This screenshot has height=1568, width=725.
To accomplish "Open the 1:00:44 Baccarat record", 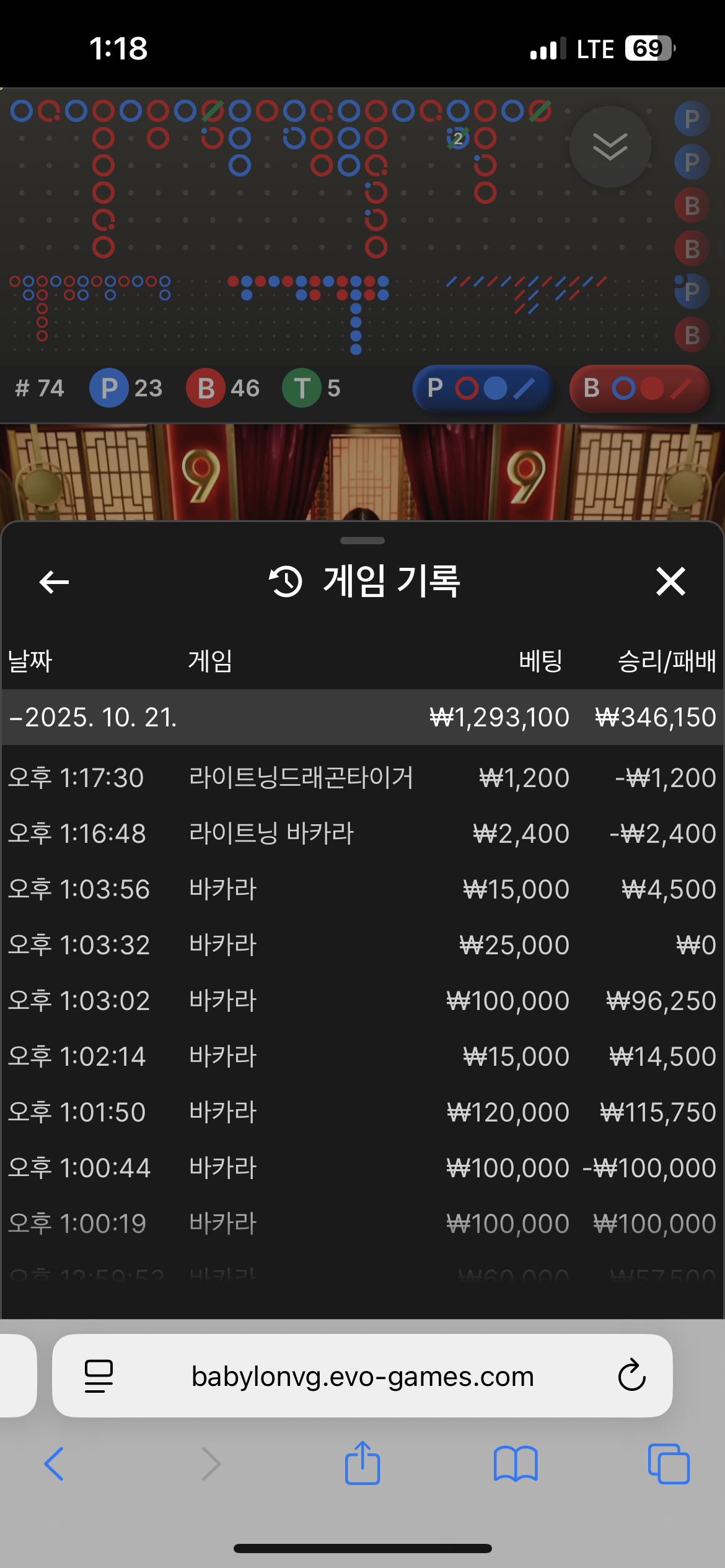I will 362,1167.
